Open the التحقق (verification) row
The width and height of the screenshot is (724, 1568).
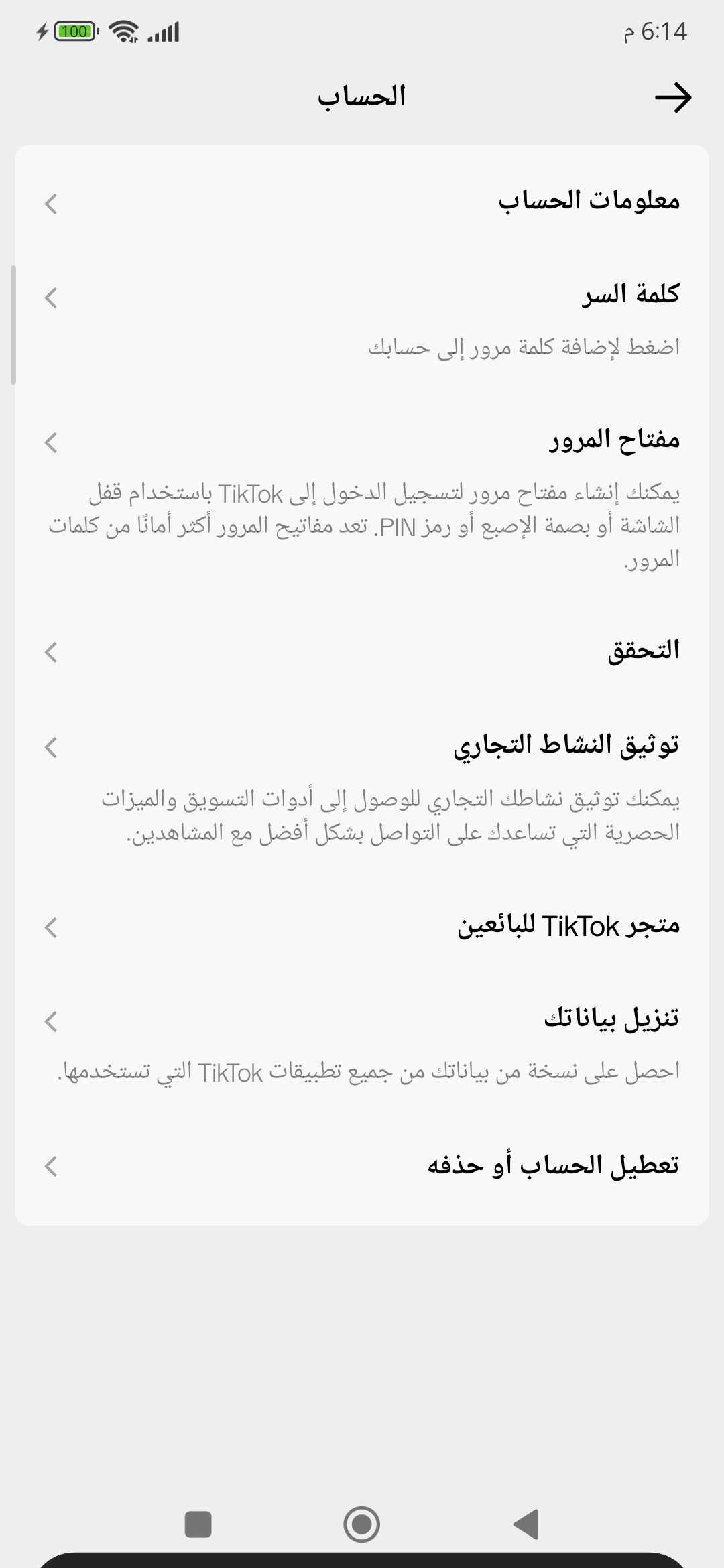362,651
